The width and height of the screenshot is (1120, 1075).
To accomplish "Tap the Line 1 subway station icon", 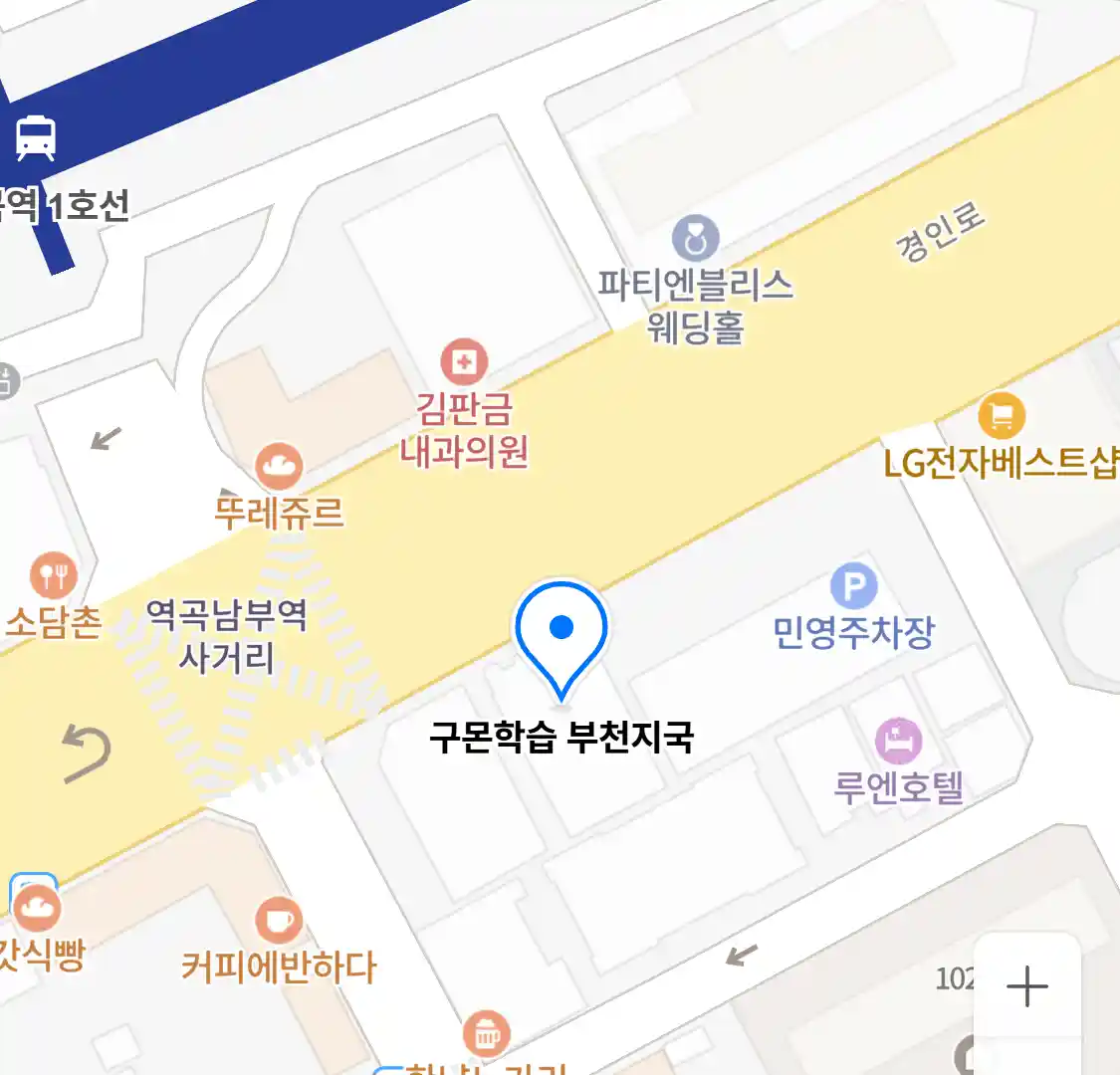I will click(36, 137).
